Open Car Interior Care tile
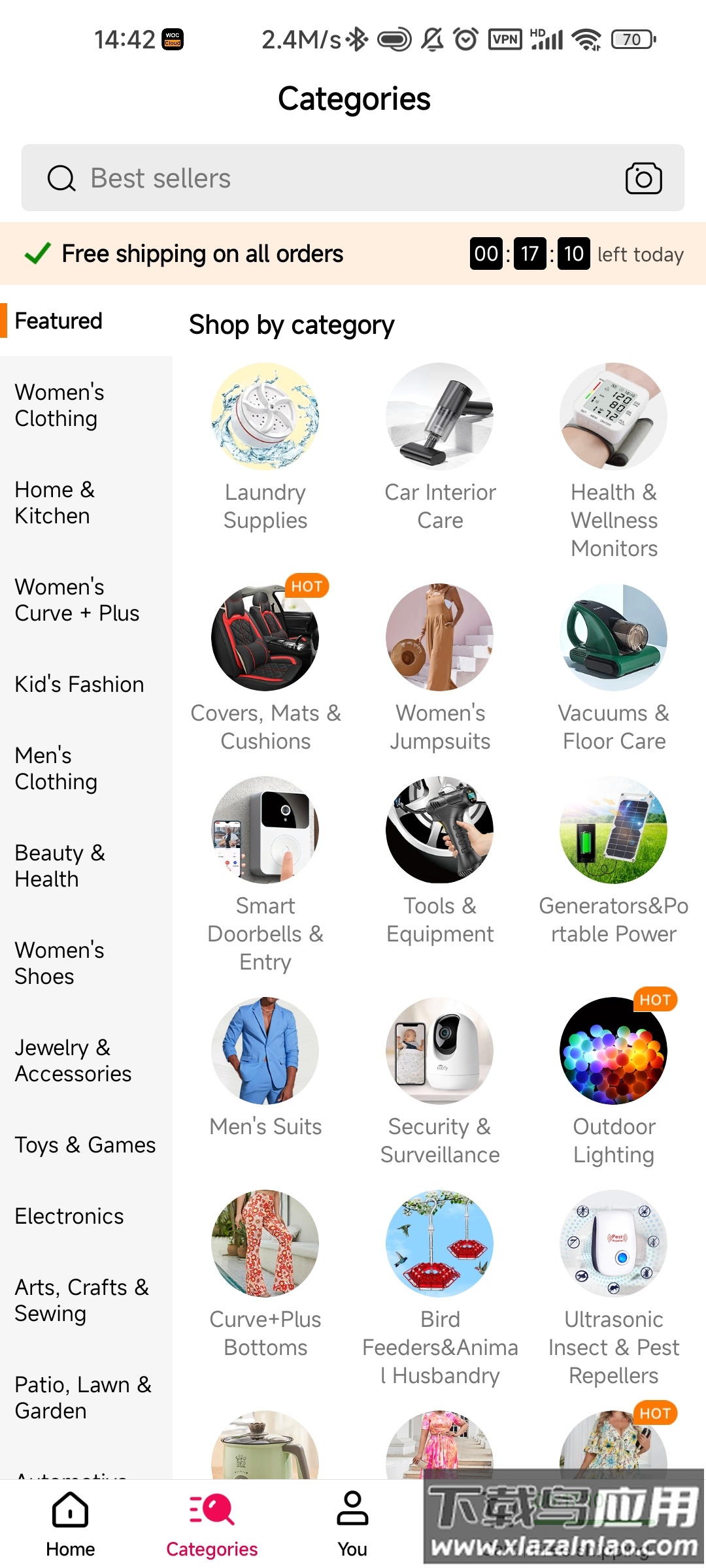706x1568 pixels. tap(439, 417)
